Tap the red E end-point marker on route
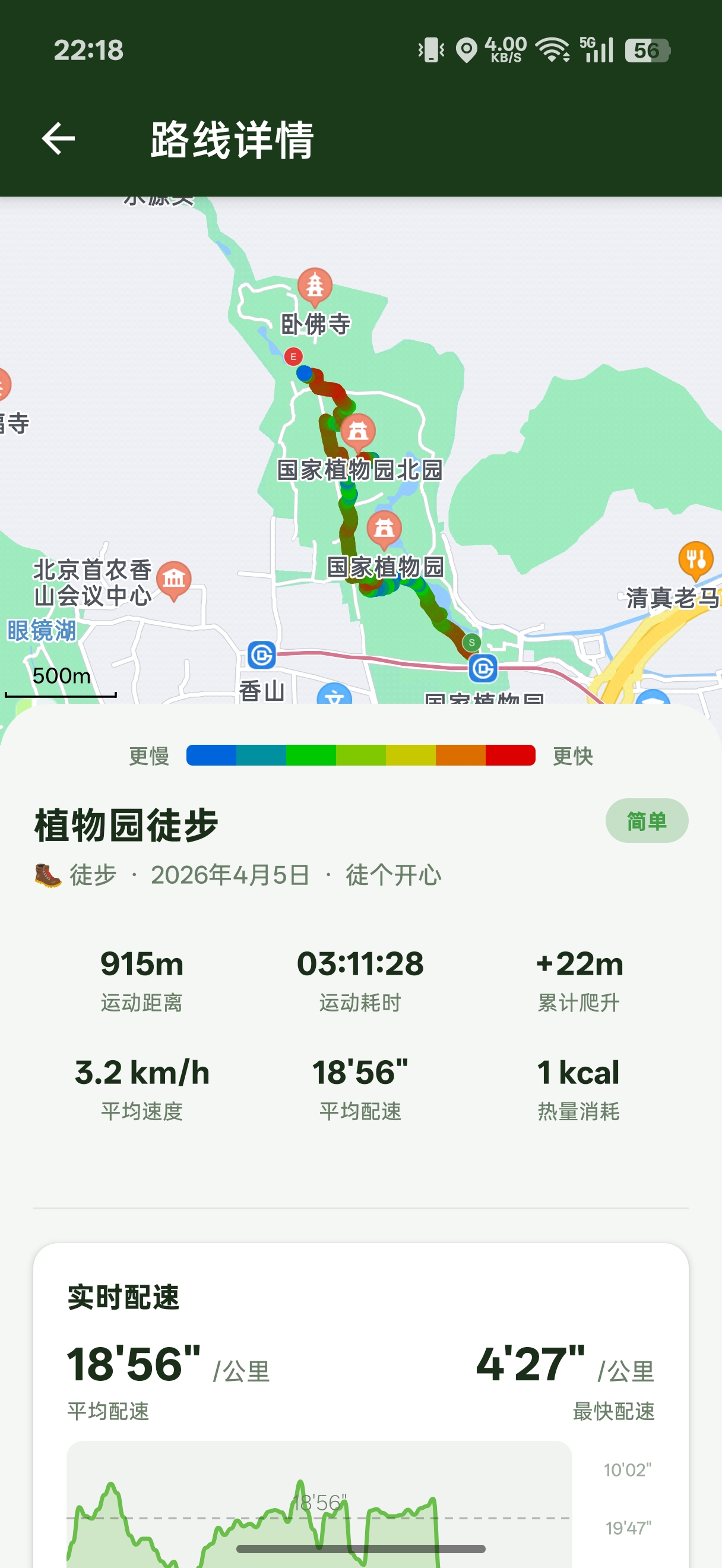The image size is (722, 1568). pyautogui.click(x=294, y=358)
